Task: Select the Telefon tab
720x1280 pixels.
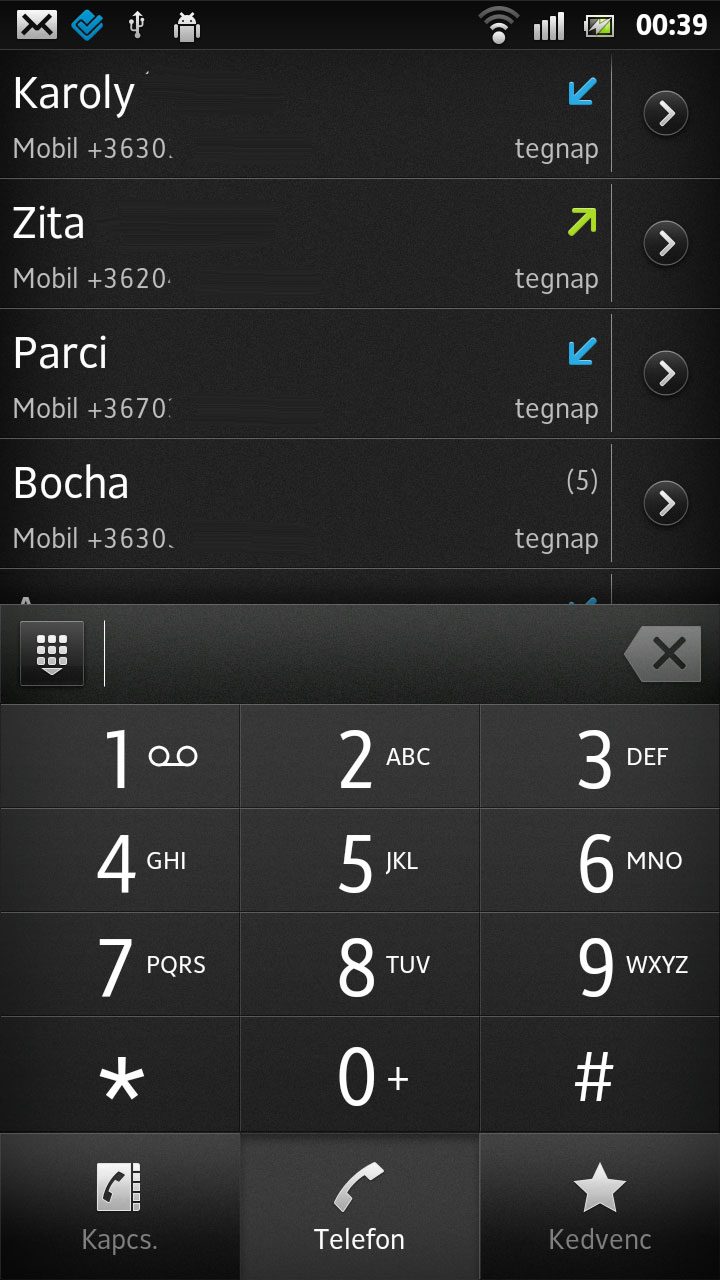Action: tap(360, 1207)
